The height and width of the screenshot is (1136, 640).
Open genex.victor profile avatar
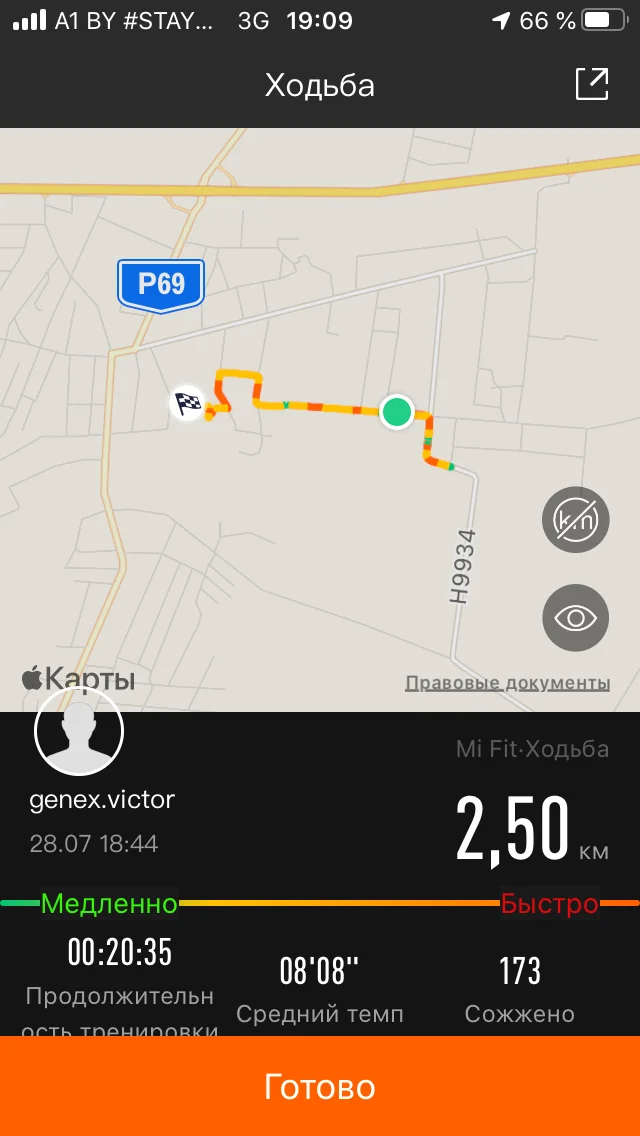click(x=79, y=732)
